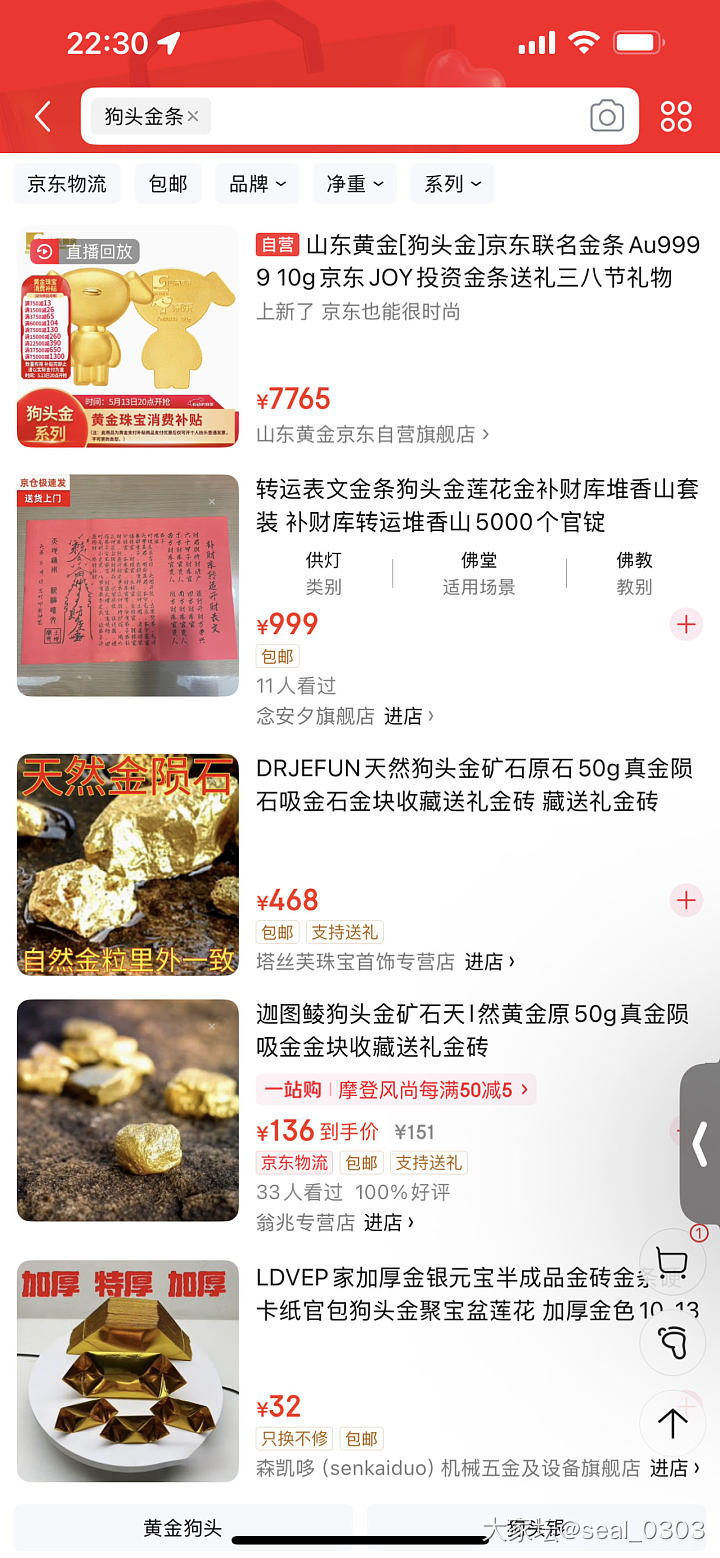Search the suggested term 黄金狗头

pos(183,1528)
